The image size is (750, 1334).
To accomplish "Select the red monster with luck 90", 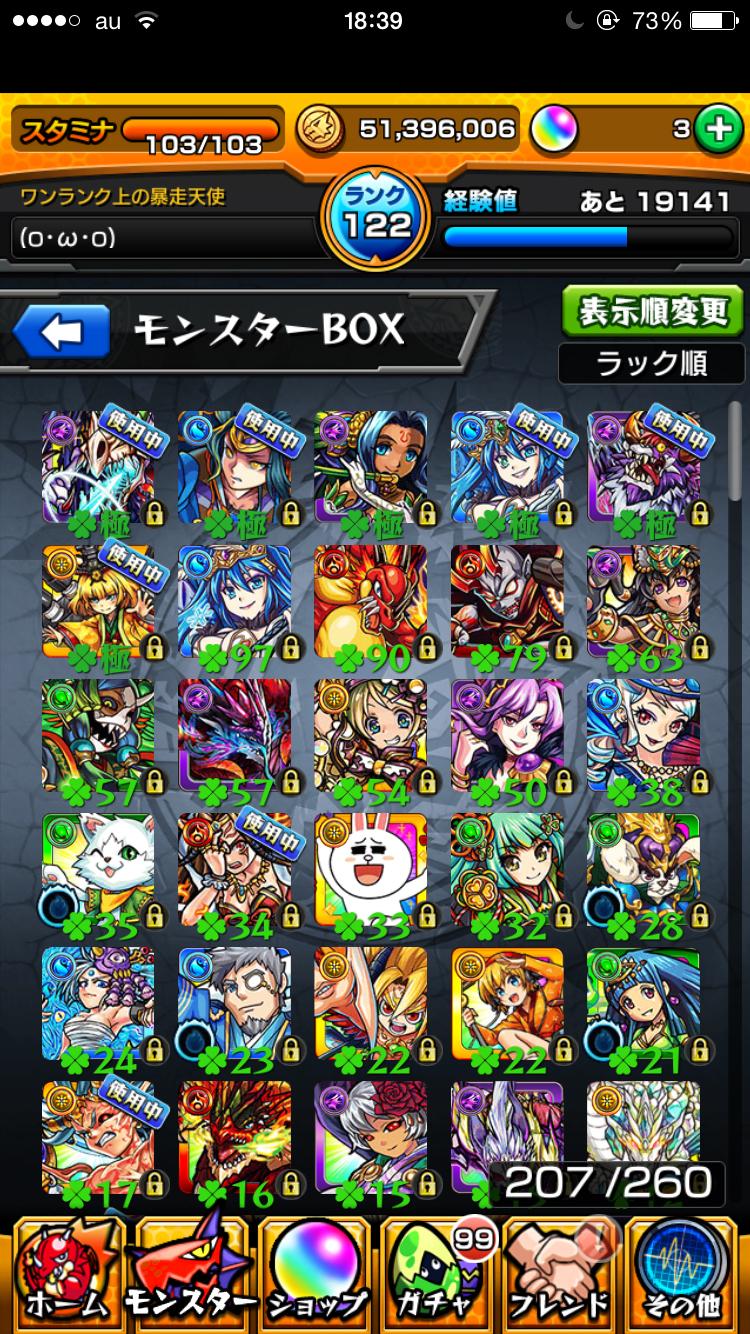I will [370, 603].
